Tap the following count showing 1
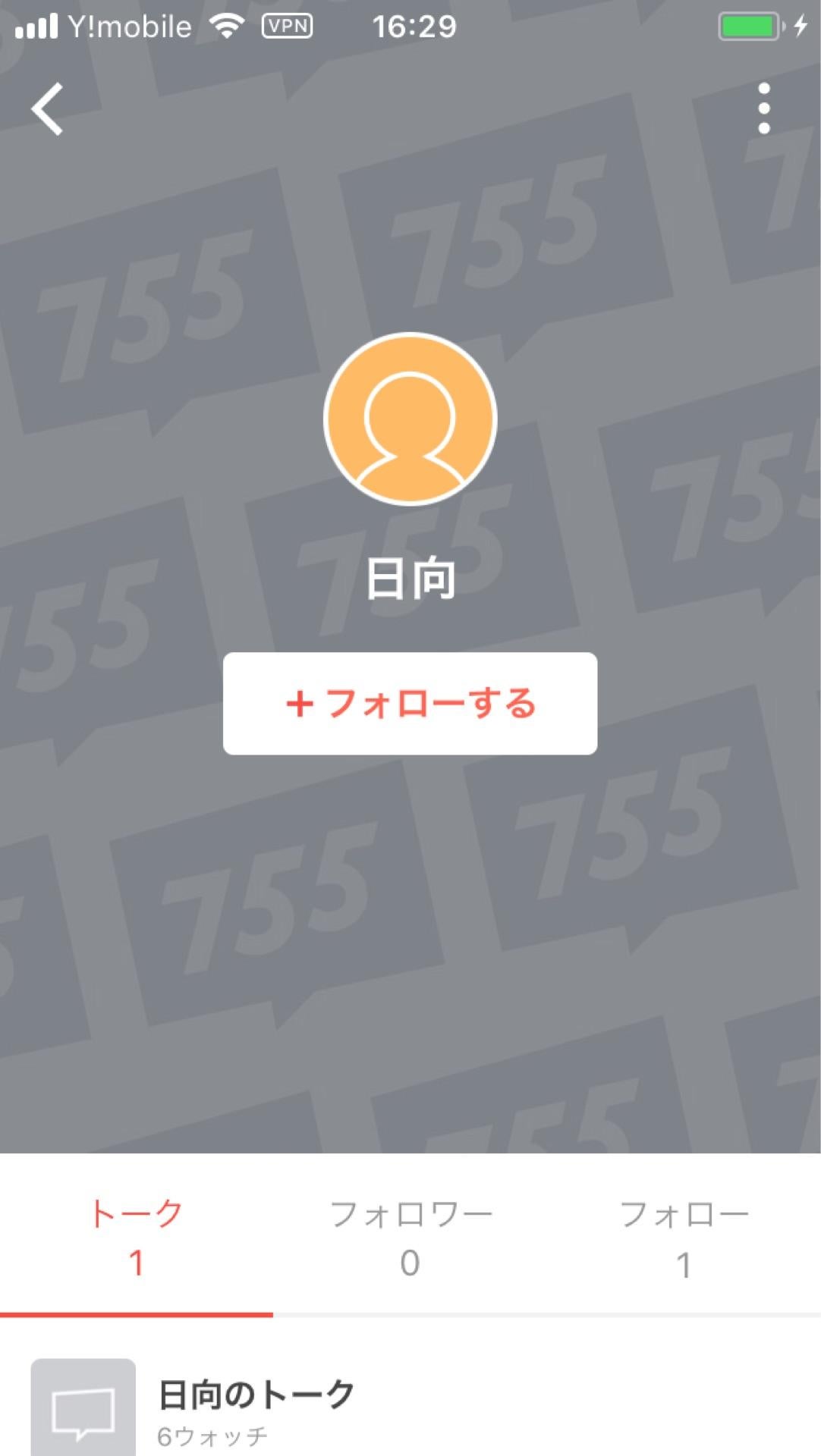Image resolution: width=821 pixels, height=1456 pixels. pos(684,1261)
